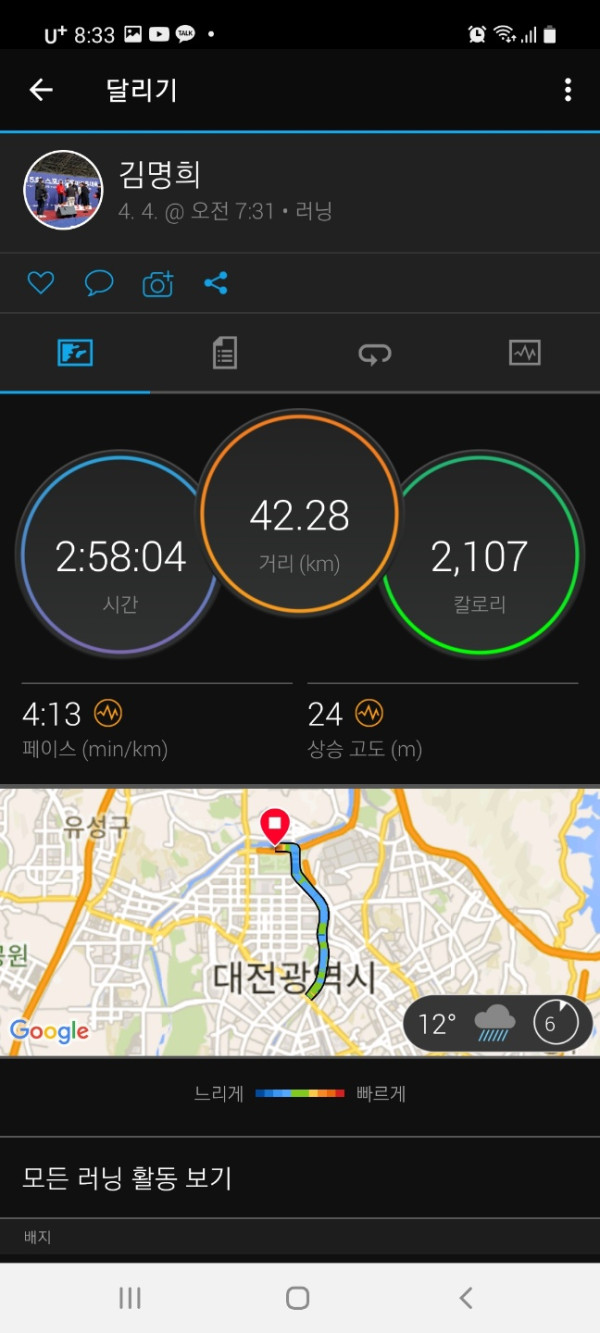600x1333 pixels.
Task: Open 모든 러닝 활동 보기
Action: pos(127,1177)
